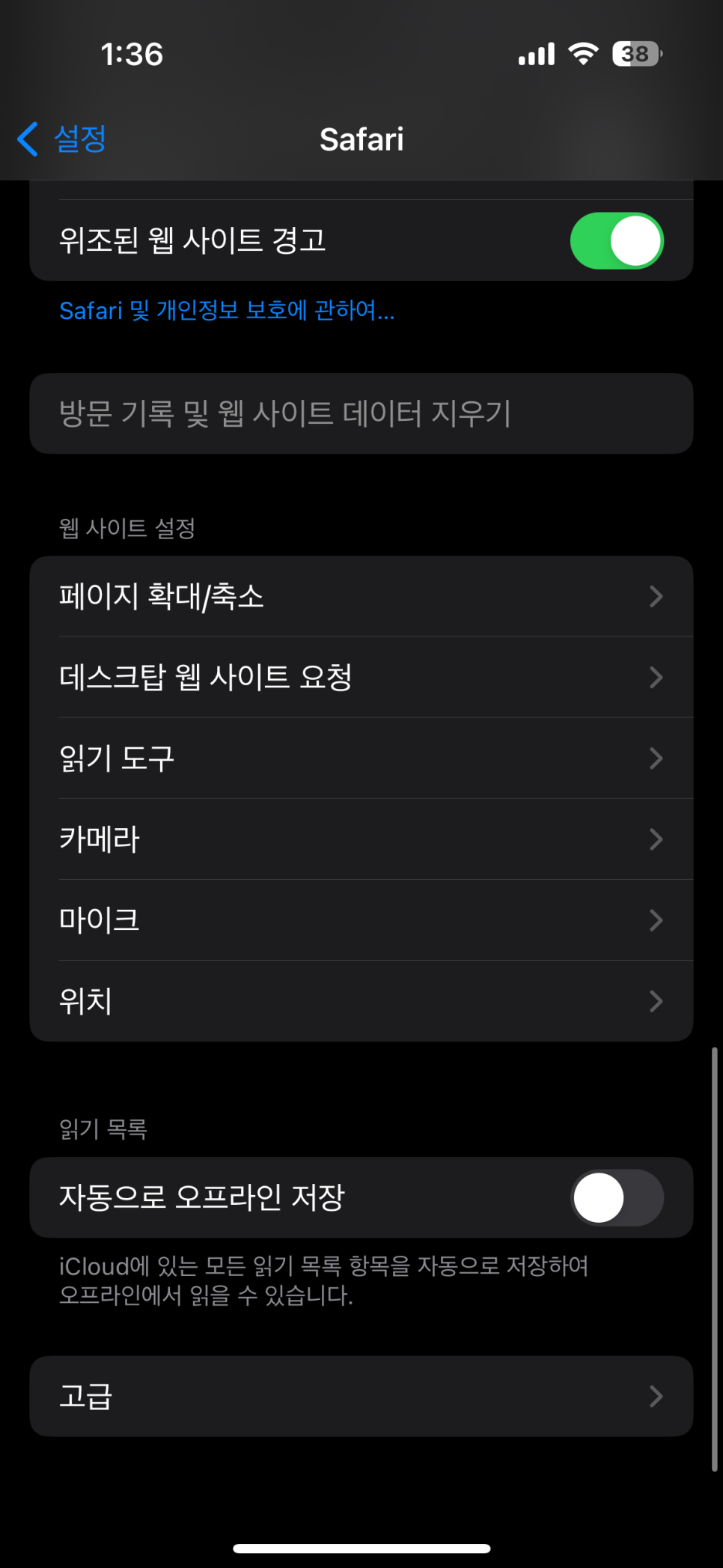Screen dimensions: 723x1568
Task: Tap 방문 기록 및 웹 사이트 데이터 지우기
Action: click(x=361, y=413)
